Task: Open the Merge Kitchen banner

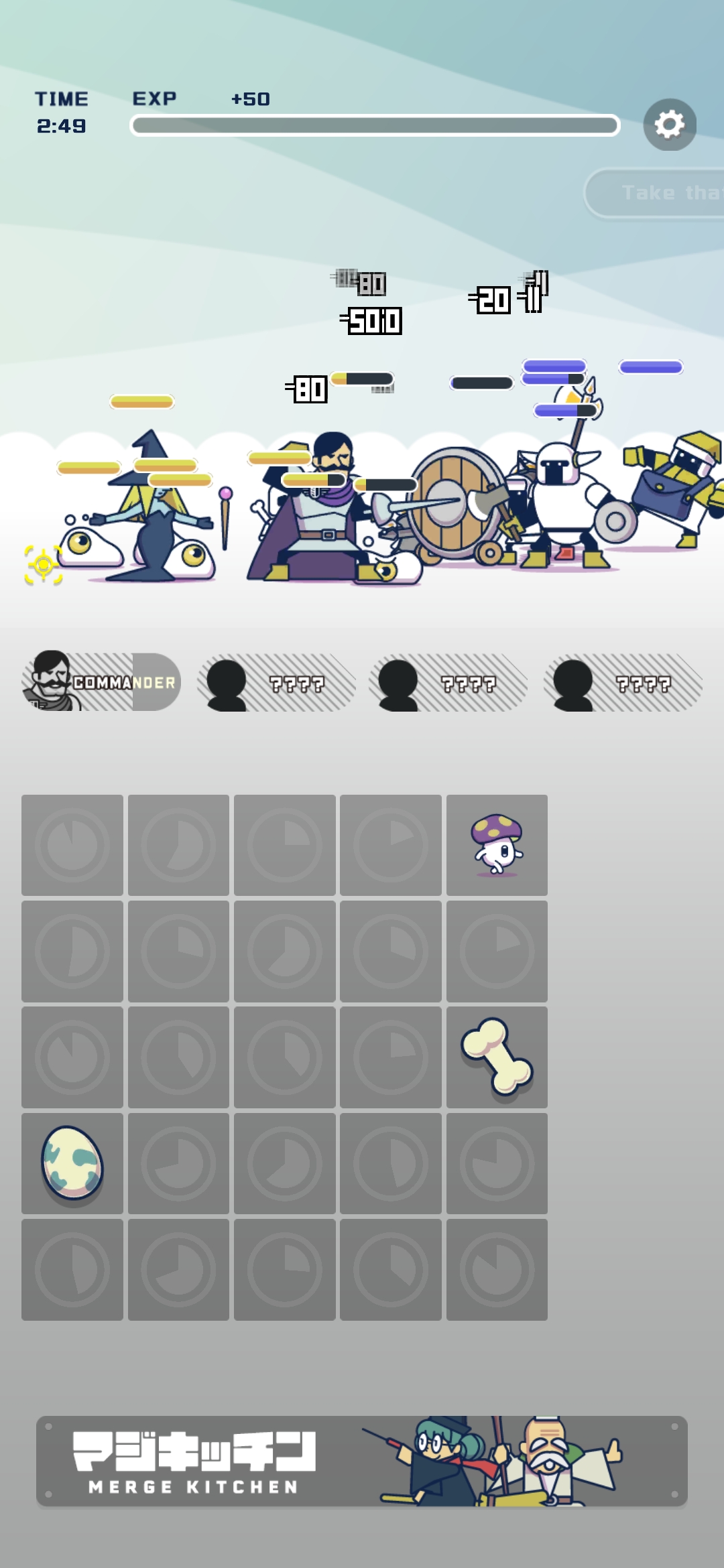Action: [362, 1461]
